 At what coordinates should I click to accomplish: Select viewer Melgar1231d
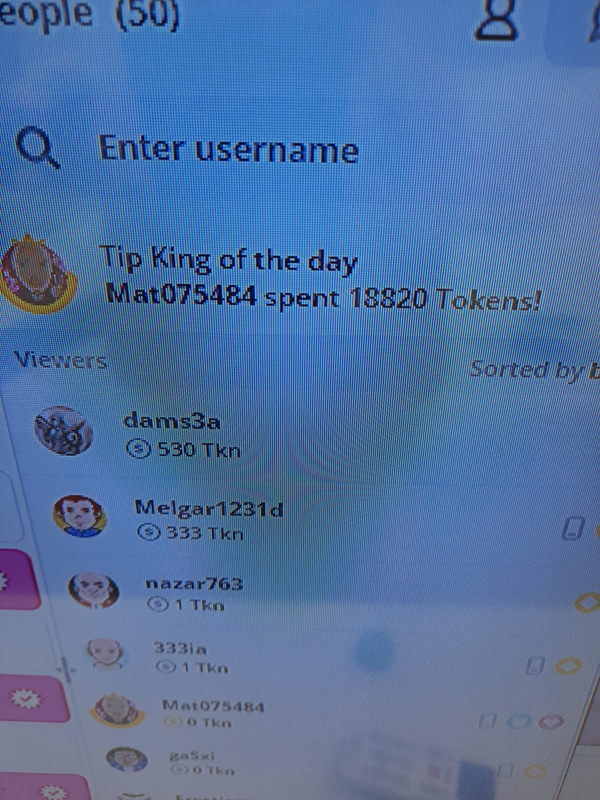coord(208,509)
